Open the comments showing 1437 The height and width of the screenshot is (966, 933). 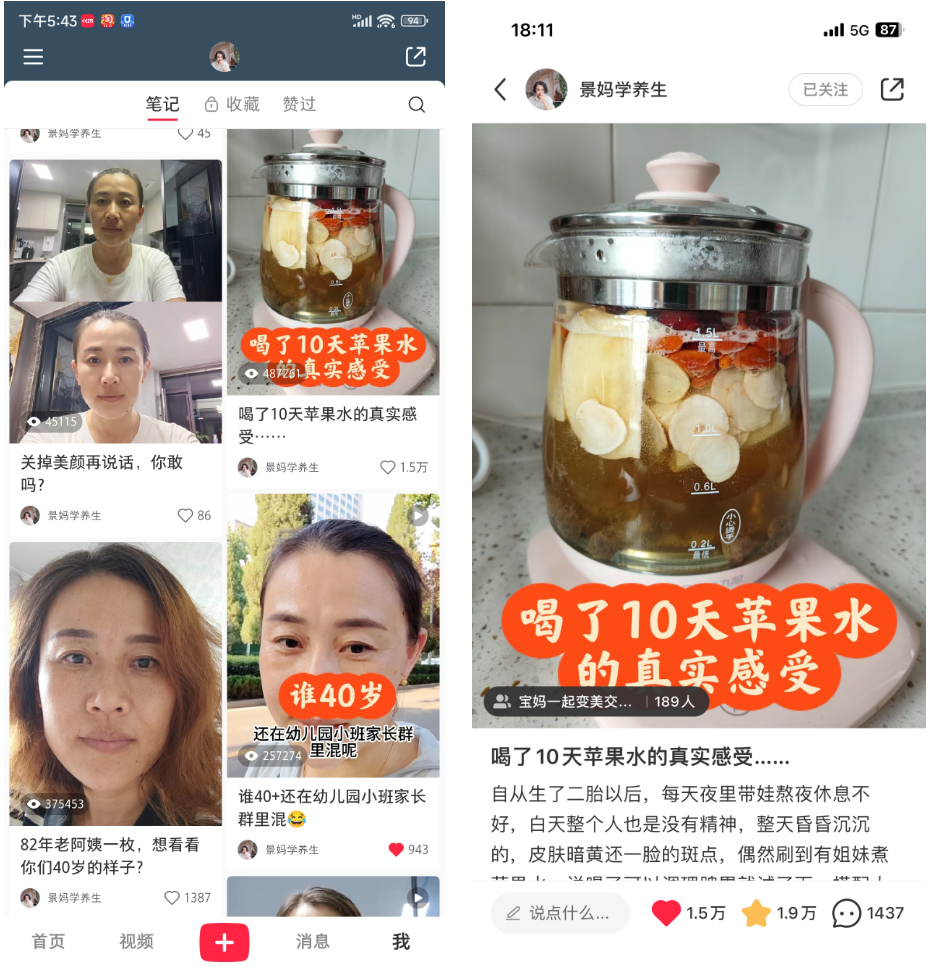pos(846,913)
